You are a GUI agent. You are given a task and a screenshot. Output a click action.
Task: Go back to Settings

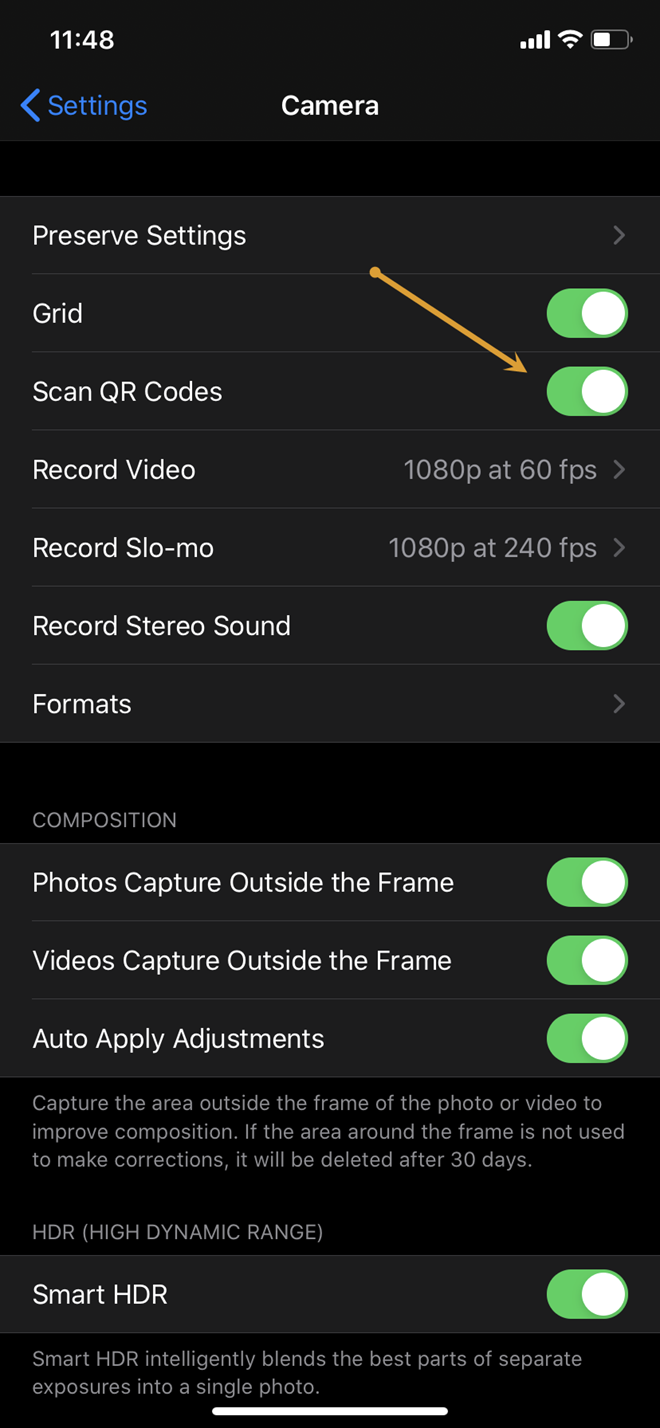point(84,106)
